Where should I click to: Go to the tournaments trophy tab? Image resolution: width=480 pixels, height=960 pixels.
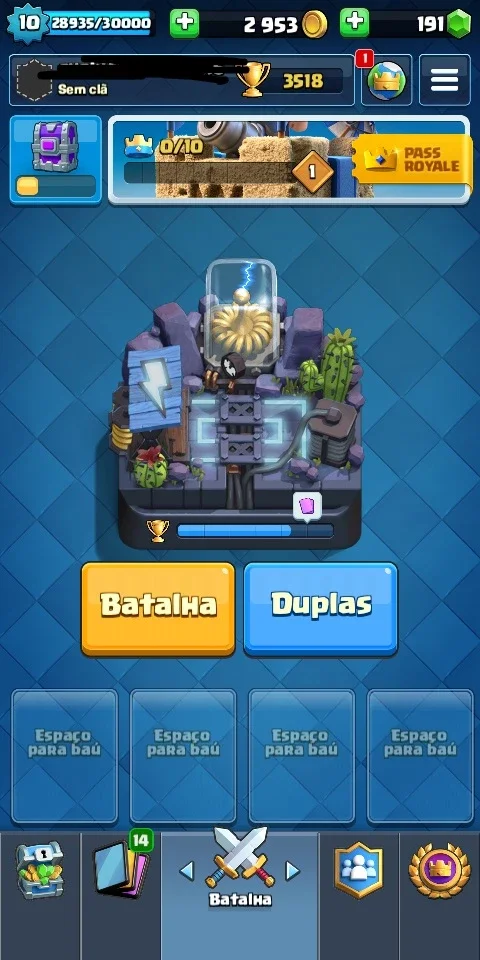click(x=440, y=870)
